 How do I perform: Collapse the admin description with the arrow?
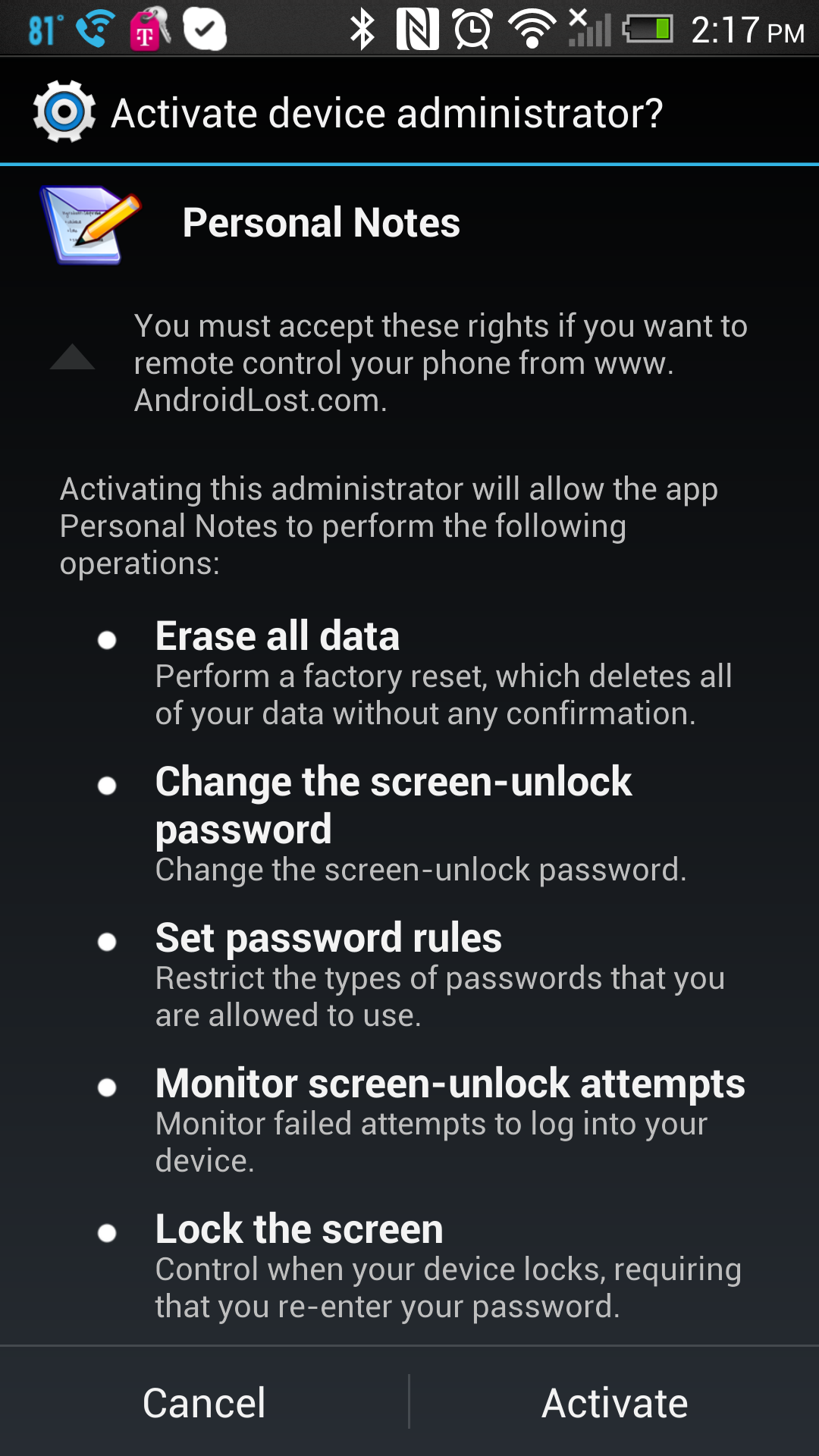[72, 356]
